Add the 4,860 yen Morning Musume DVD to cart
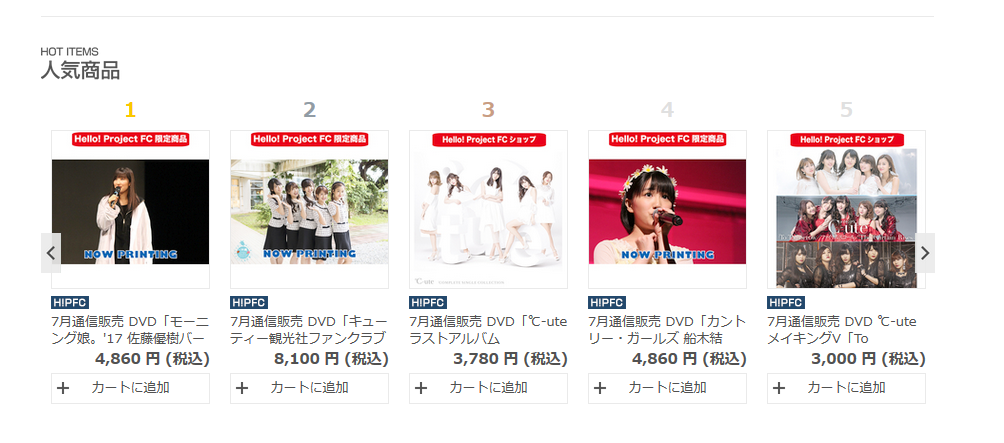This screenshot has height=443, width=1004. [x=130, y=388]
